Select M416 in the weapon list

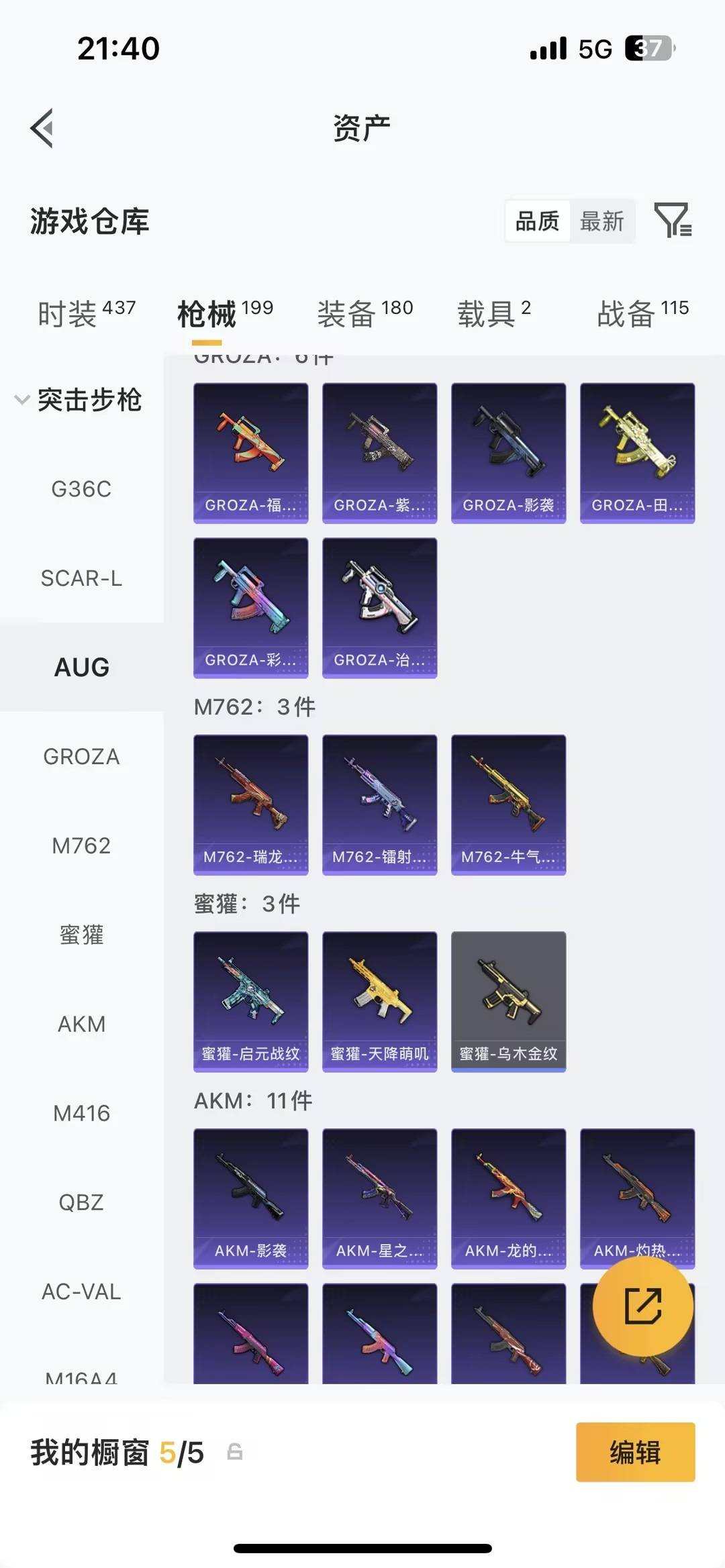coord(81,1113)
